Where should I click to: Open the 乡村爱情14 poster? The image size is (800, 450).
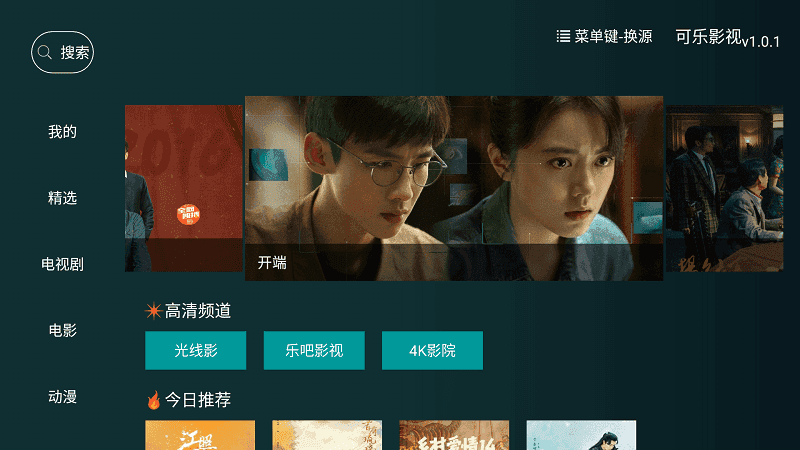point(453,435)
